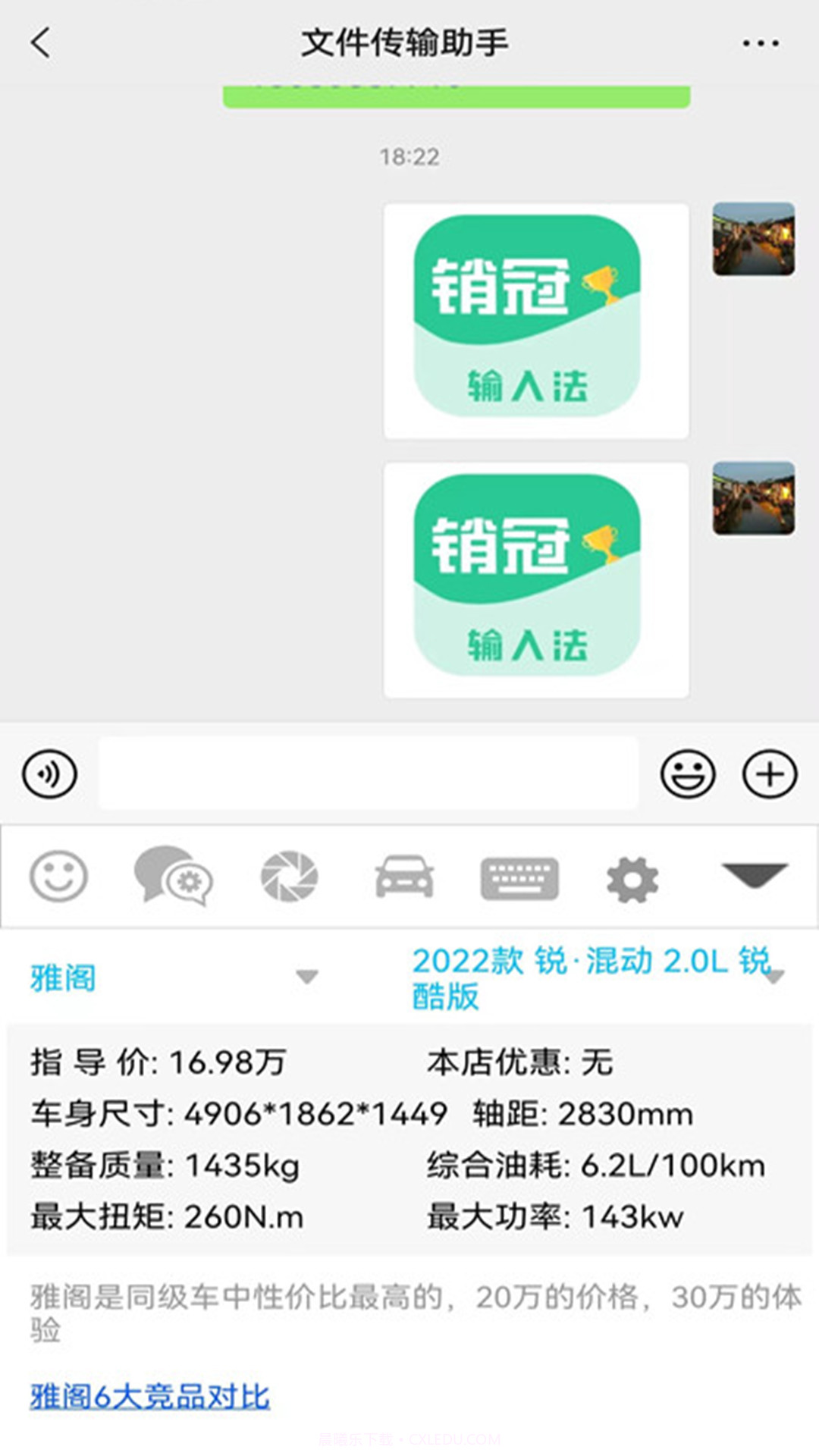Open the plus attachment menu

tap(769, 772)
